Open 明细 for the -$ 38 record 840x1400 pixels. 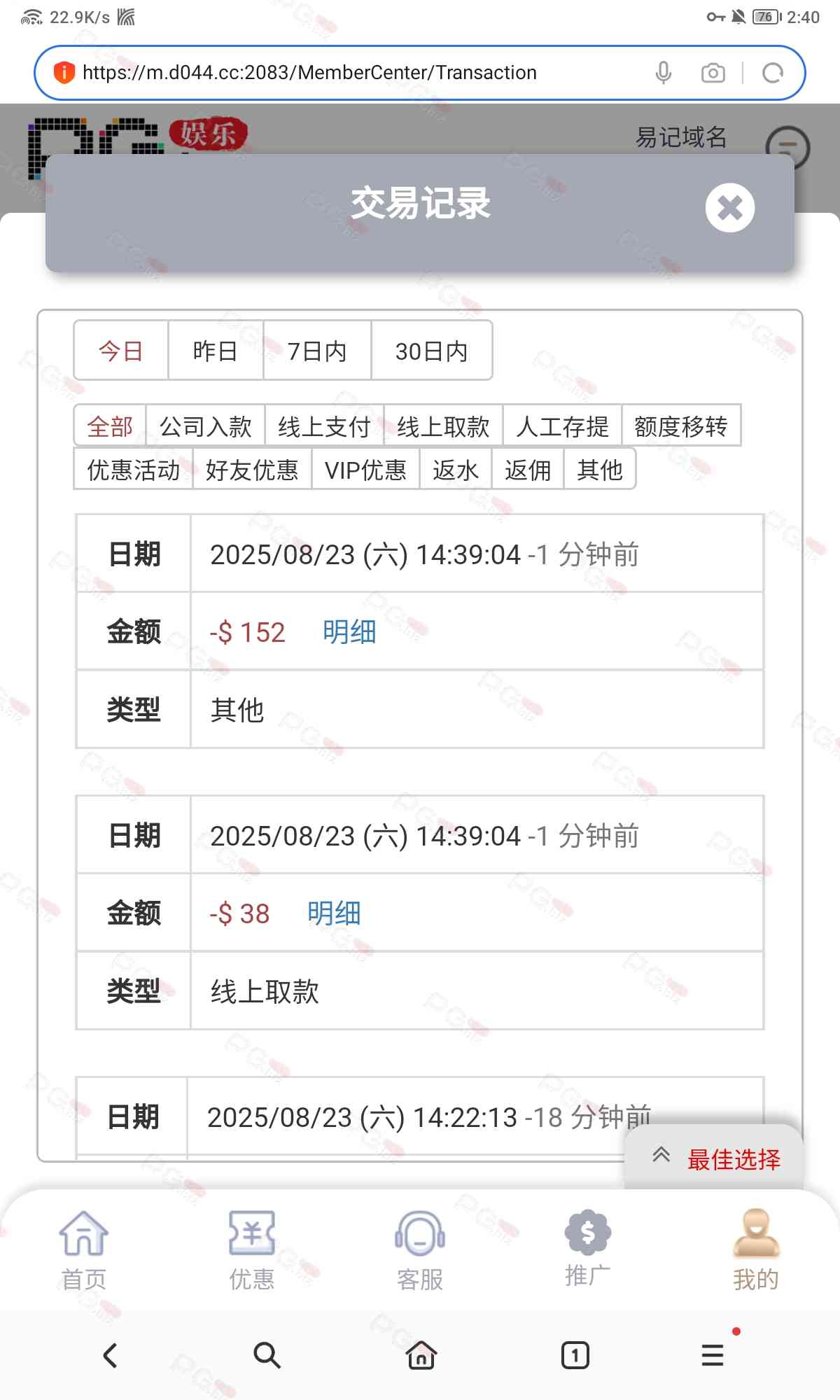pos(334,913)
